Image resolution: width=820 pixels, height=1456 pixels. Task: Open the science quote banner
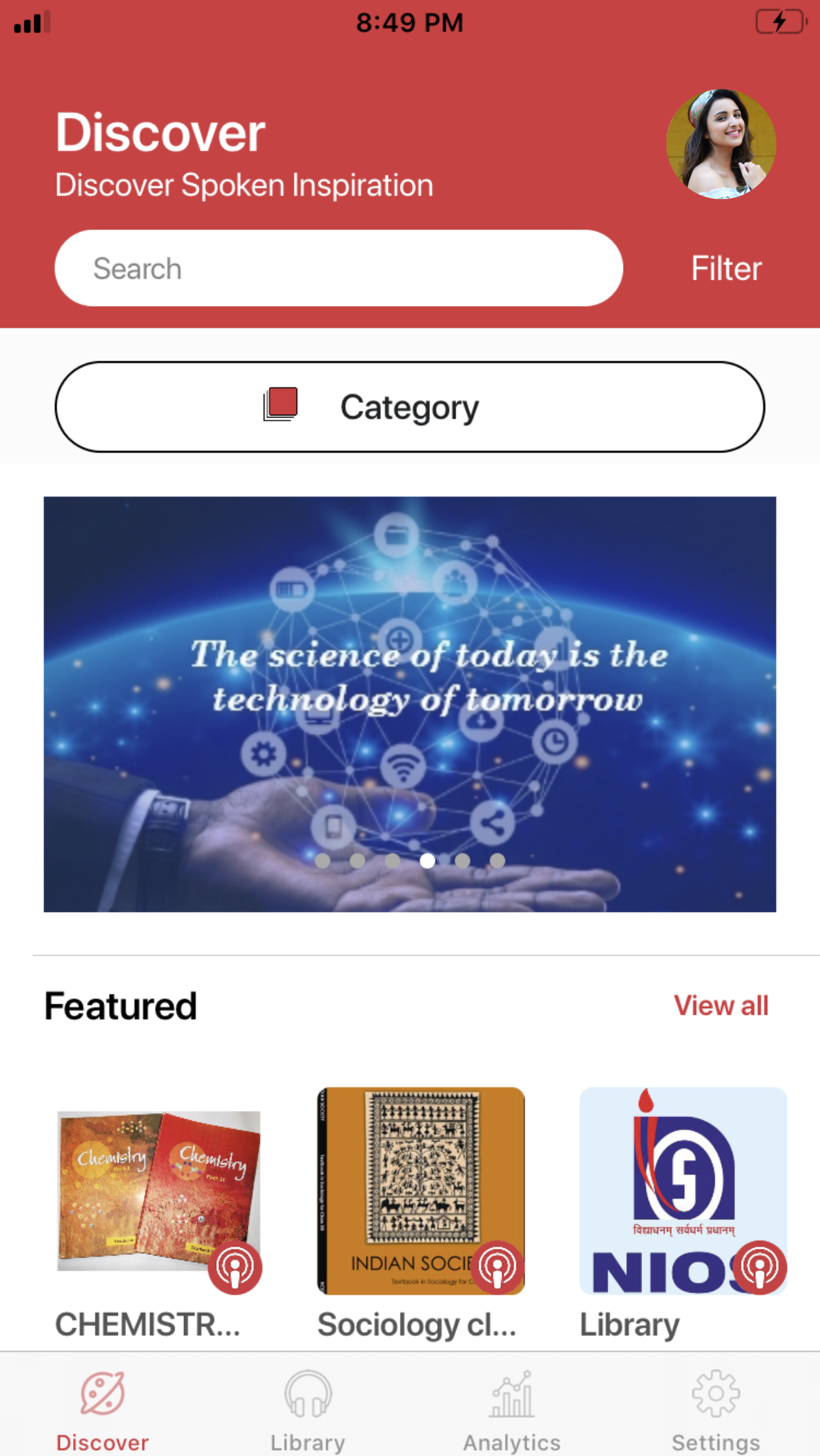(409, 704)
